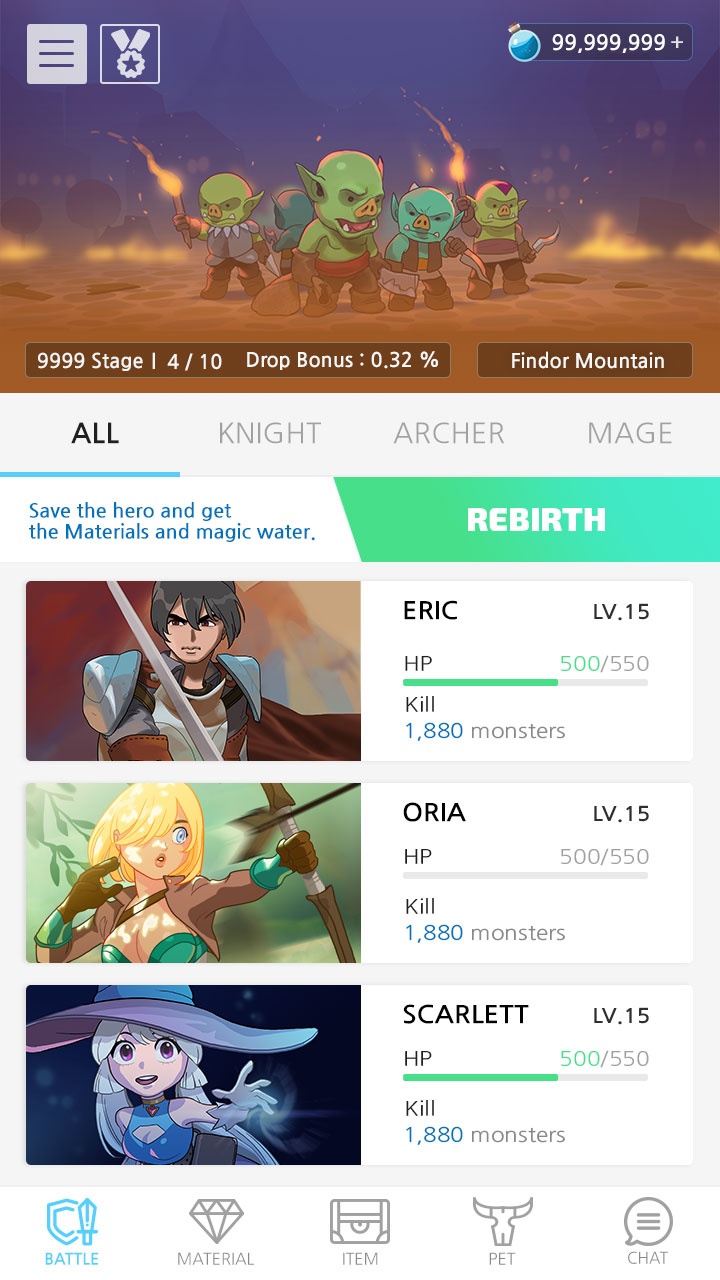Open Scarlett's hero card
The width and height of the screenshot is (720, 1280).
point(359,1075)
